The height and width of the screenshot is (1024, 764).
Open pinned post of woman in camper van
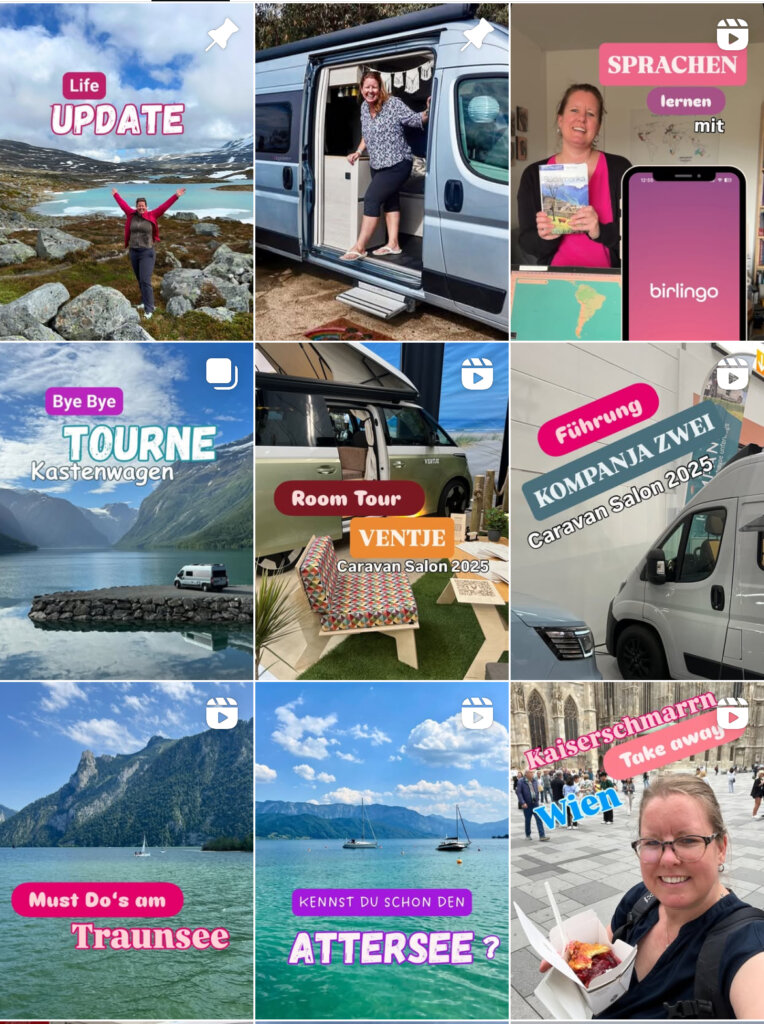381,170
